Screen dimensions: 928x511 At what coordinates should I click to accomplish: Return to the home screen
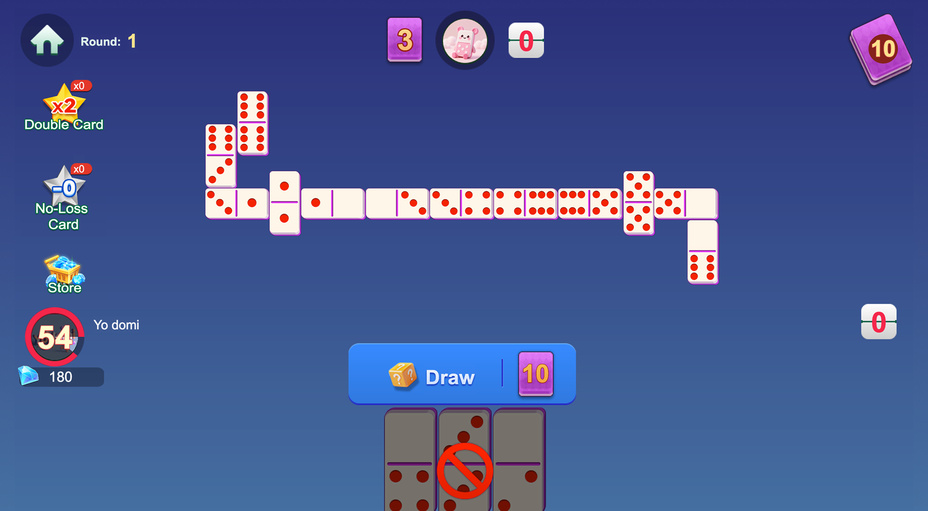coord(47,40)
